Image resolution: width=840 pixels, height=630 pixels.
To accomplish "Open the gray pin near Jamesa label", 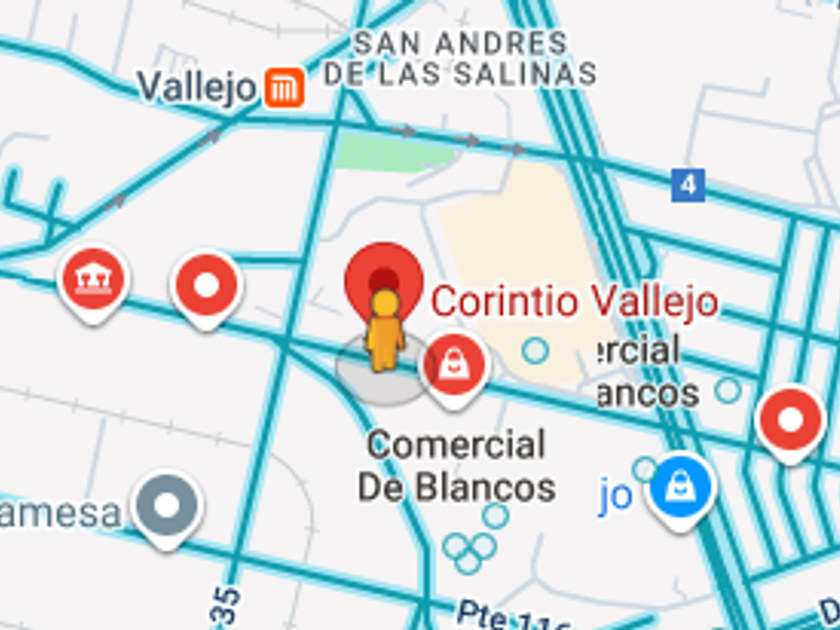I will 167,505.
